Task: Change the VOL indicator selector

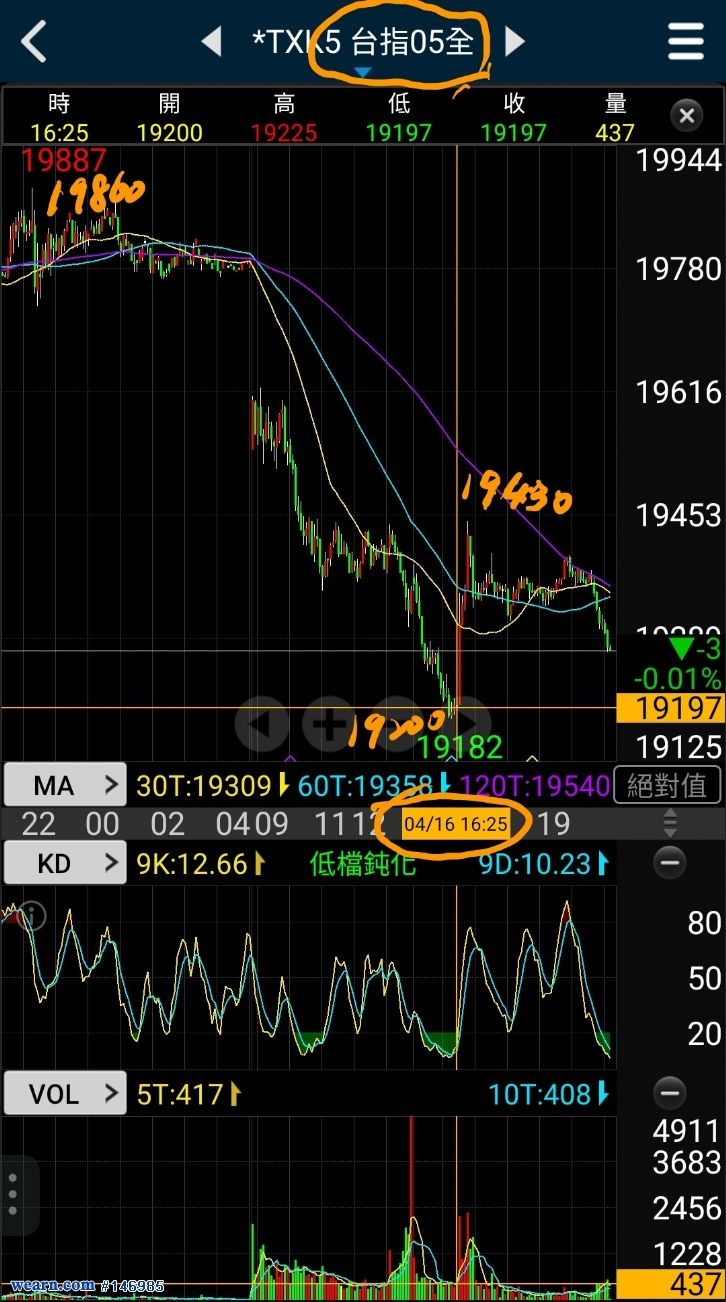Action: tap(65, 1094)
